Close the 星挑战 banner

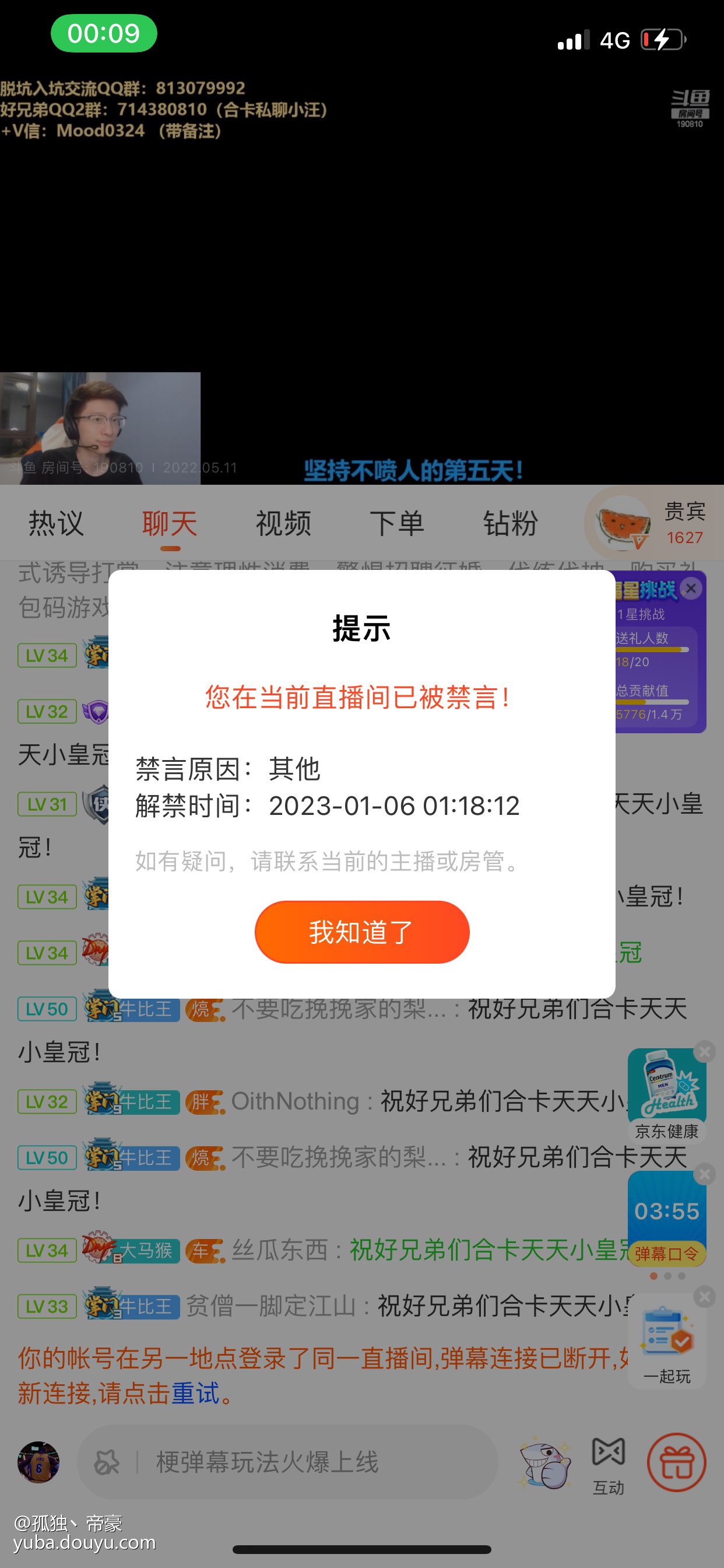(x=691, y=588)
